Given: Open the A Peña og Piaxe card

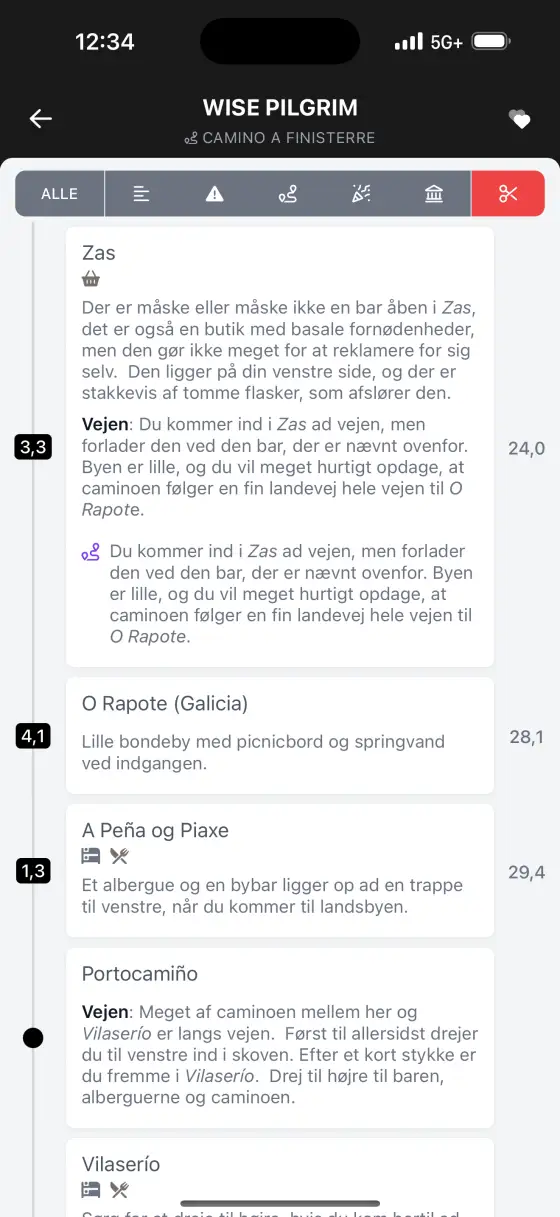Looking at the screenshot, I should 280,870.
